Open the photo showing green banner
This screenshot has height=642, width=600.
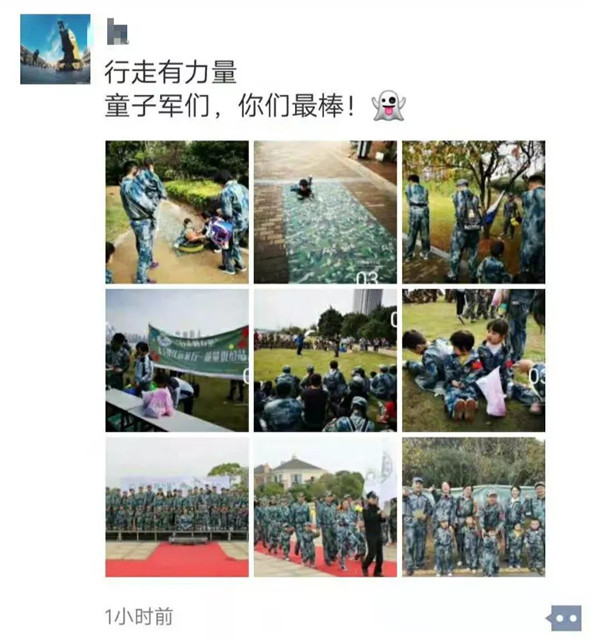(177, 360)
